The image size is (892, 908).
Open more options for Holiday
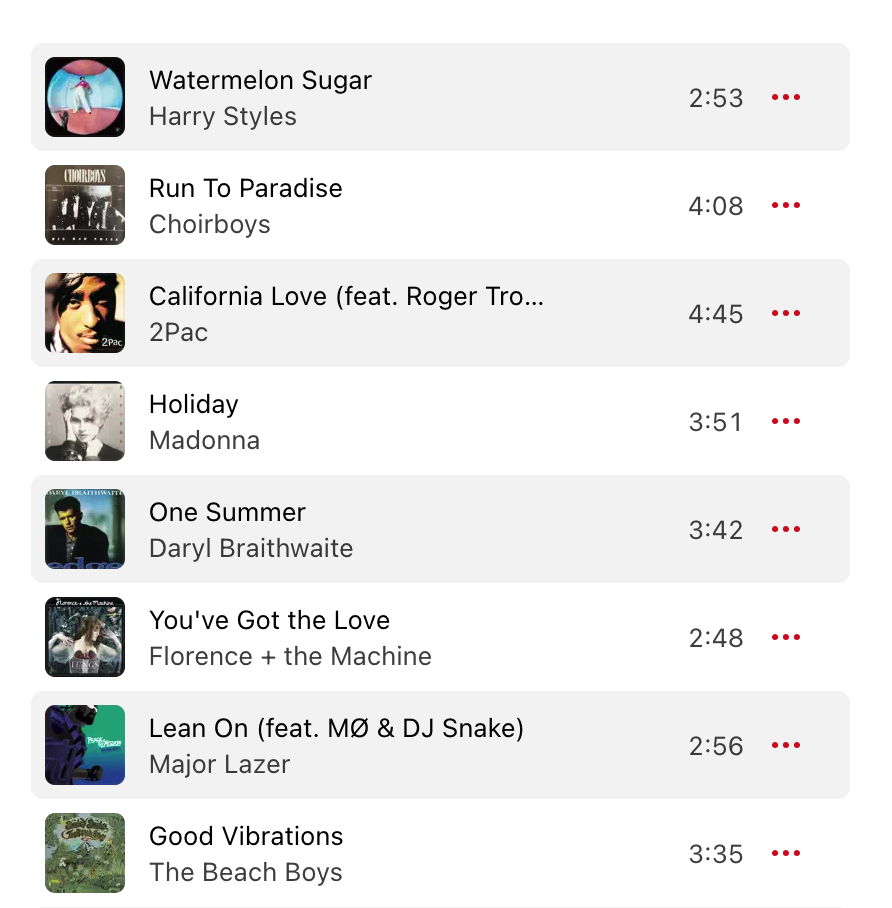point(786,421)
